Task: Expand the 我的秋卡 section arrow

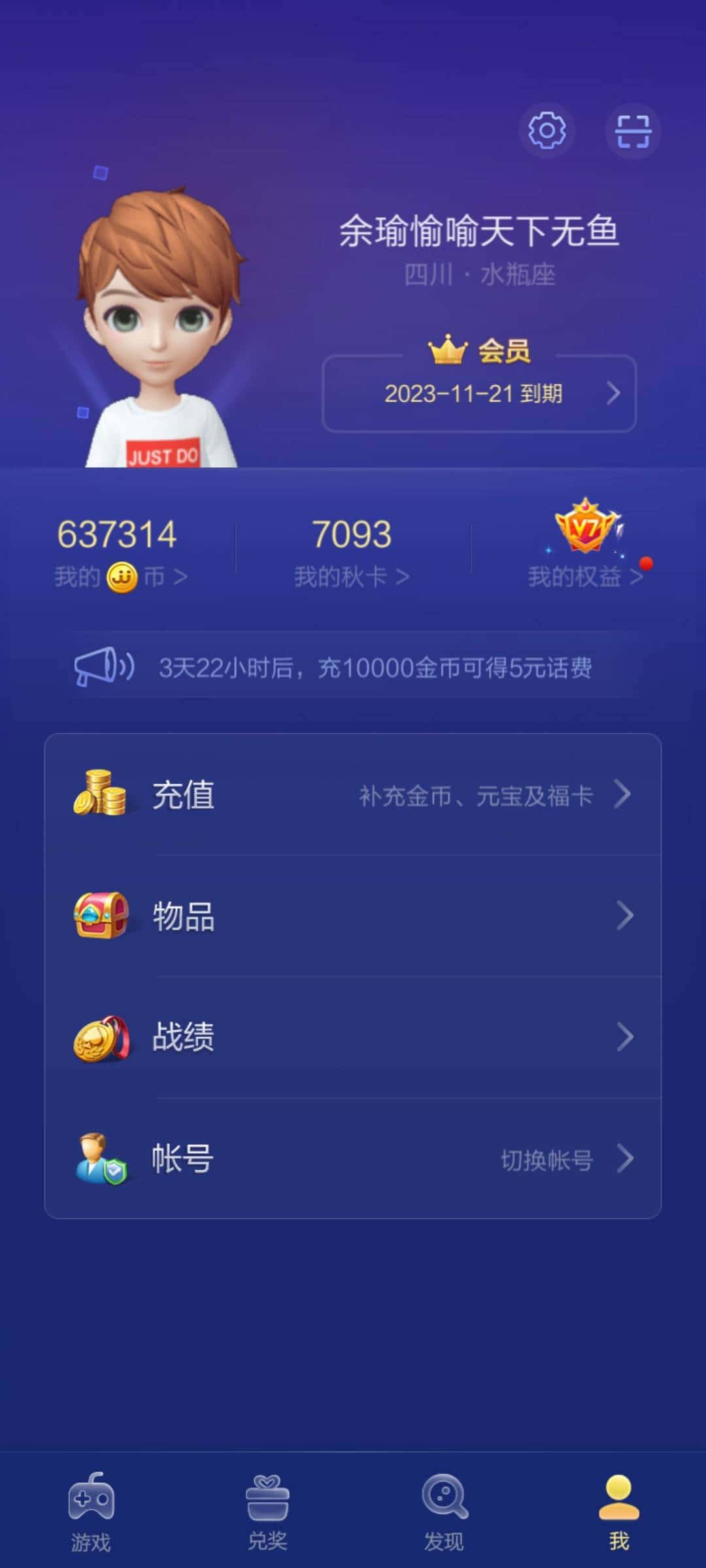Action: 403,575
